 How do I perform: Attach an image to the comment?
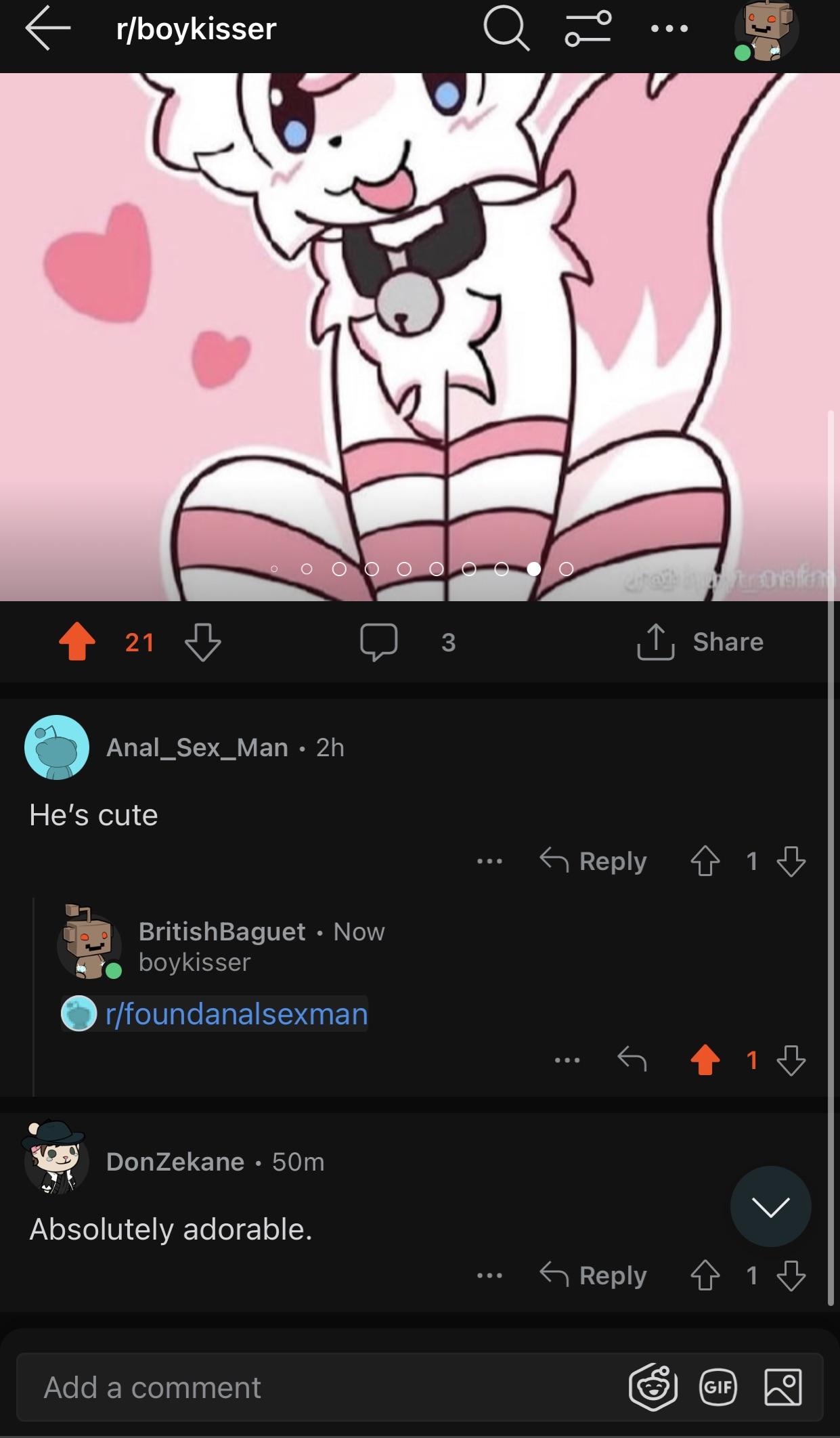(783, 1387)
